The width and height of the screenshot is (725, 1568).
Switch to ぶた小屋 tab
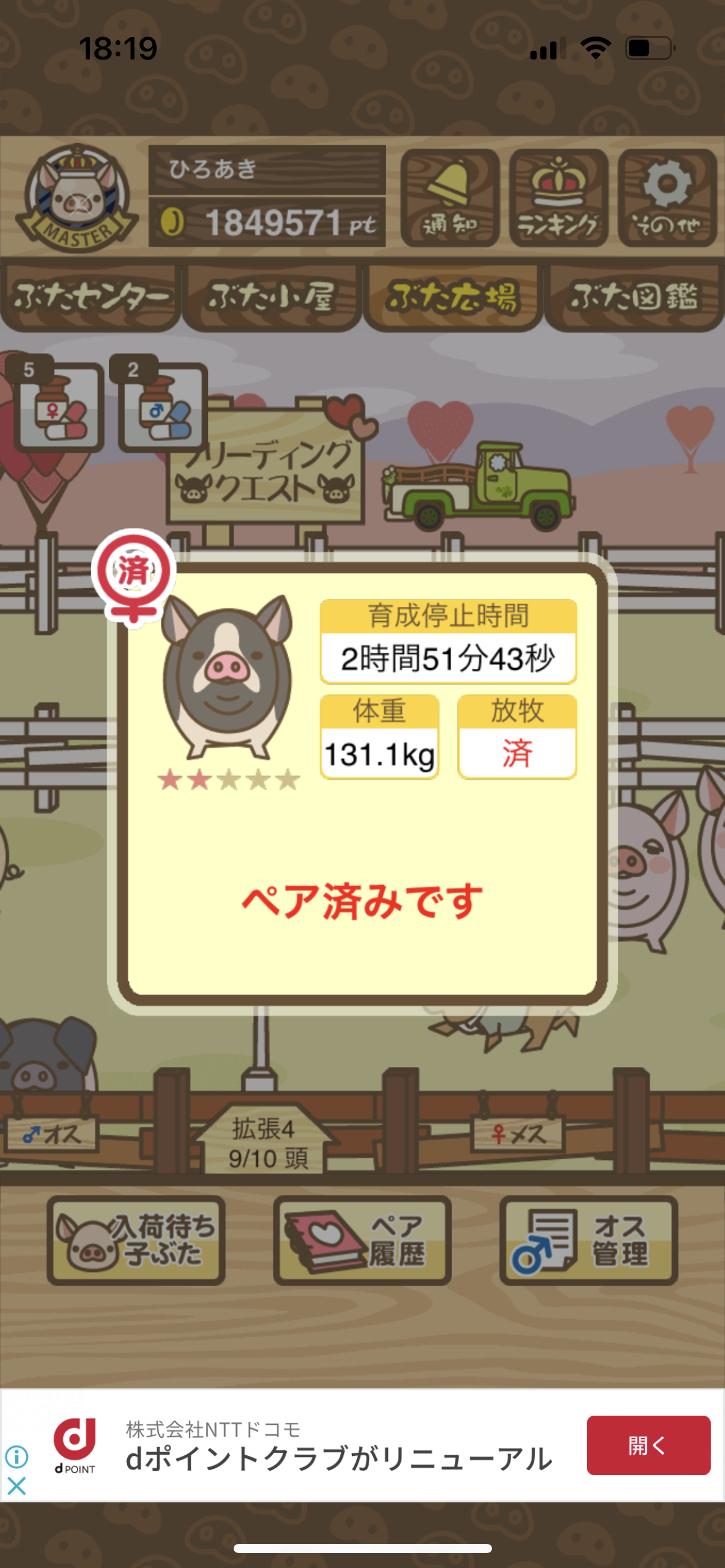coord(271,298)
